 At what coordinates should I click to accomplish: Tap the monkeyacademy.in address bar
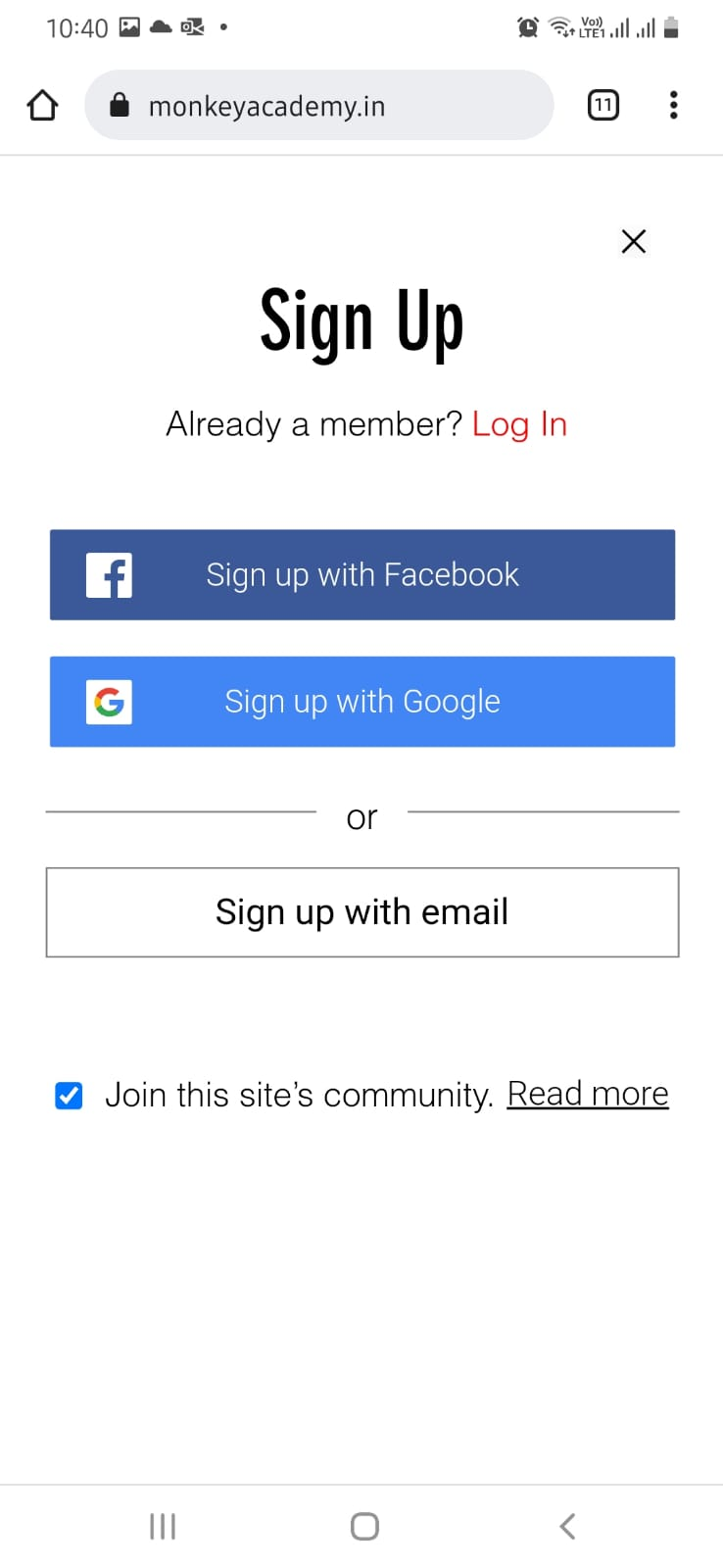pyautogui.click(x=319, y=105)
